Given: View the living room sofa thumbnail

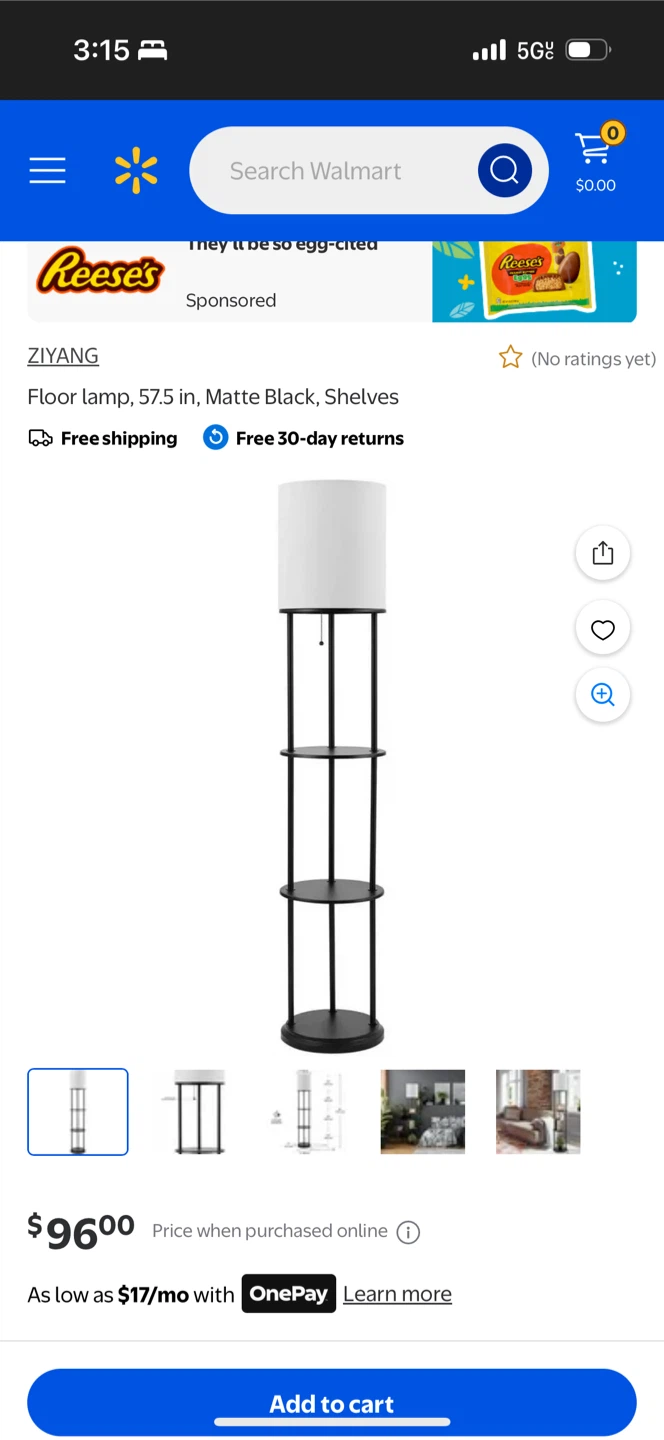Looking at the screenshot, I should [538, 1112].
